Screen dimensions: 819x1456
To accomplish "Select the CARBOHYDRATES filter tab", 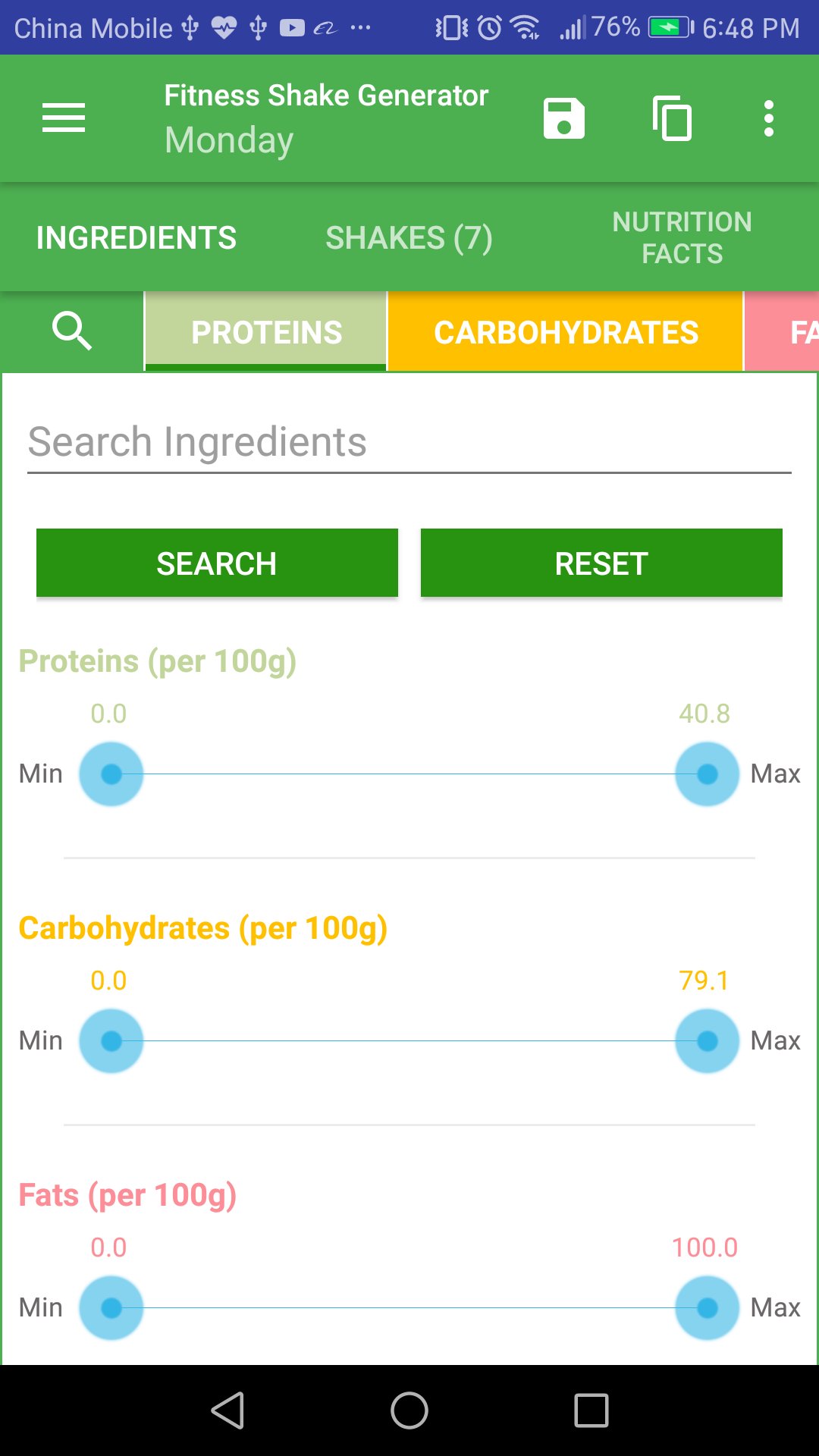I will point(566,331).
